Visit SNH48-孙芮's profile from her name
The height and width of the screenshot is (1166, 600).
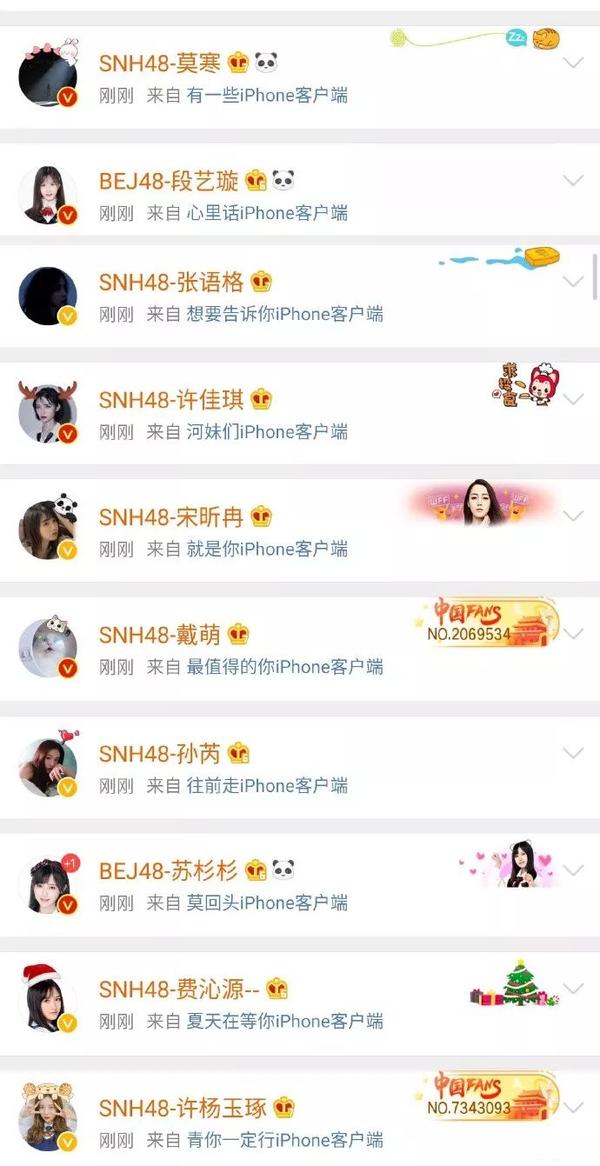[x=160, y=753]
